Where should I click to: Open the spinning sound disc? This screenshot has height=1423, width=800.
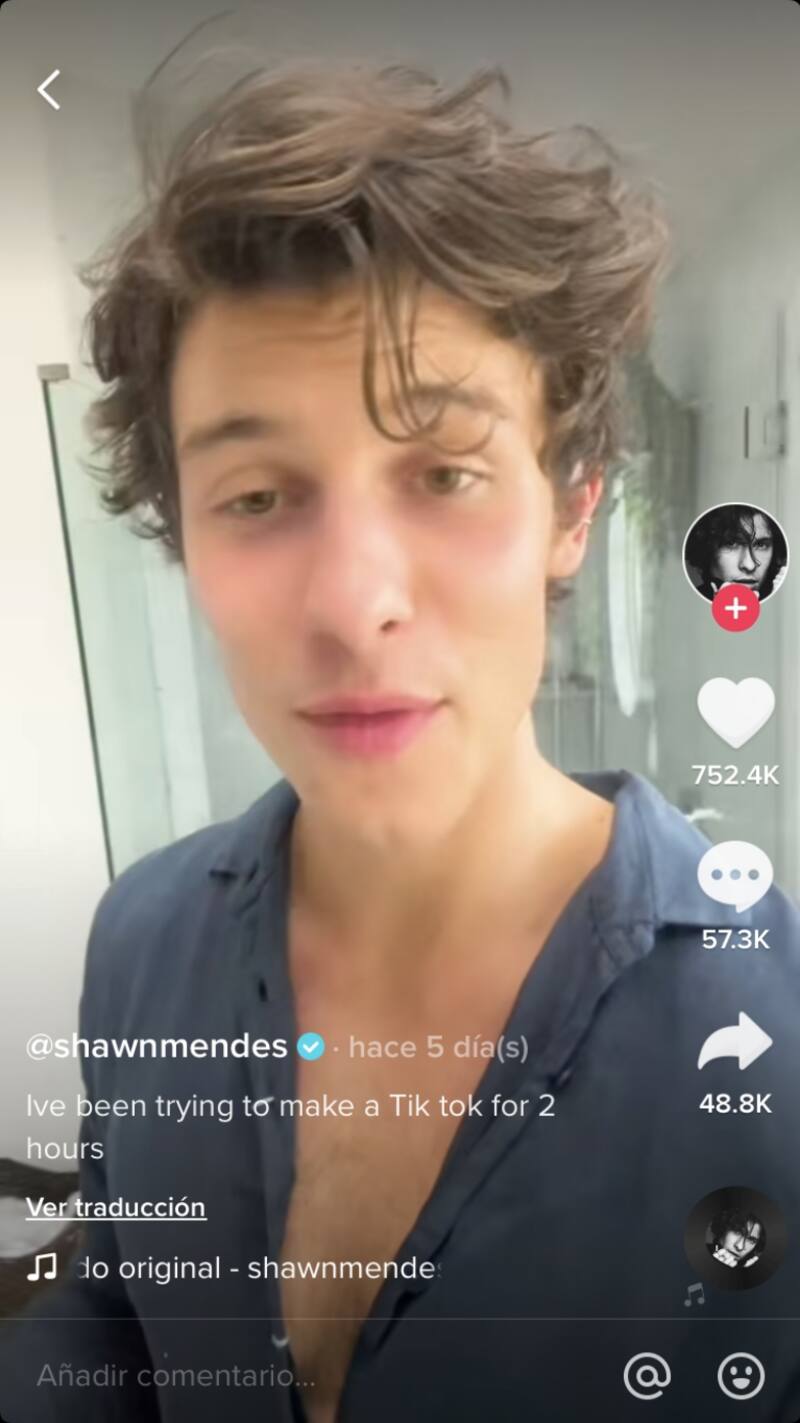coord(735,1238)
